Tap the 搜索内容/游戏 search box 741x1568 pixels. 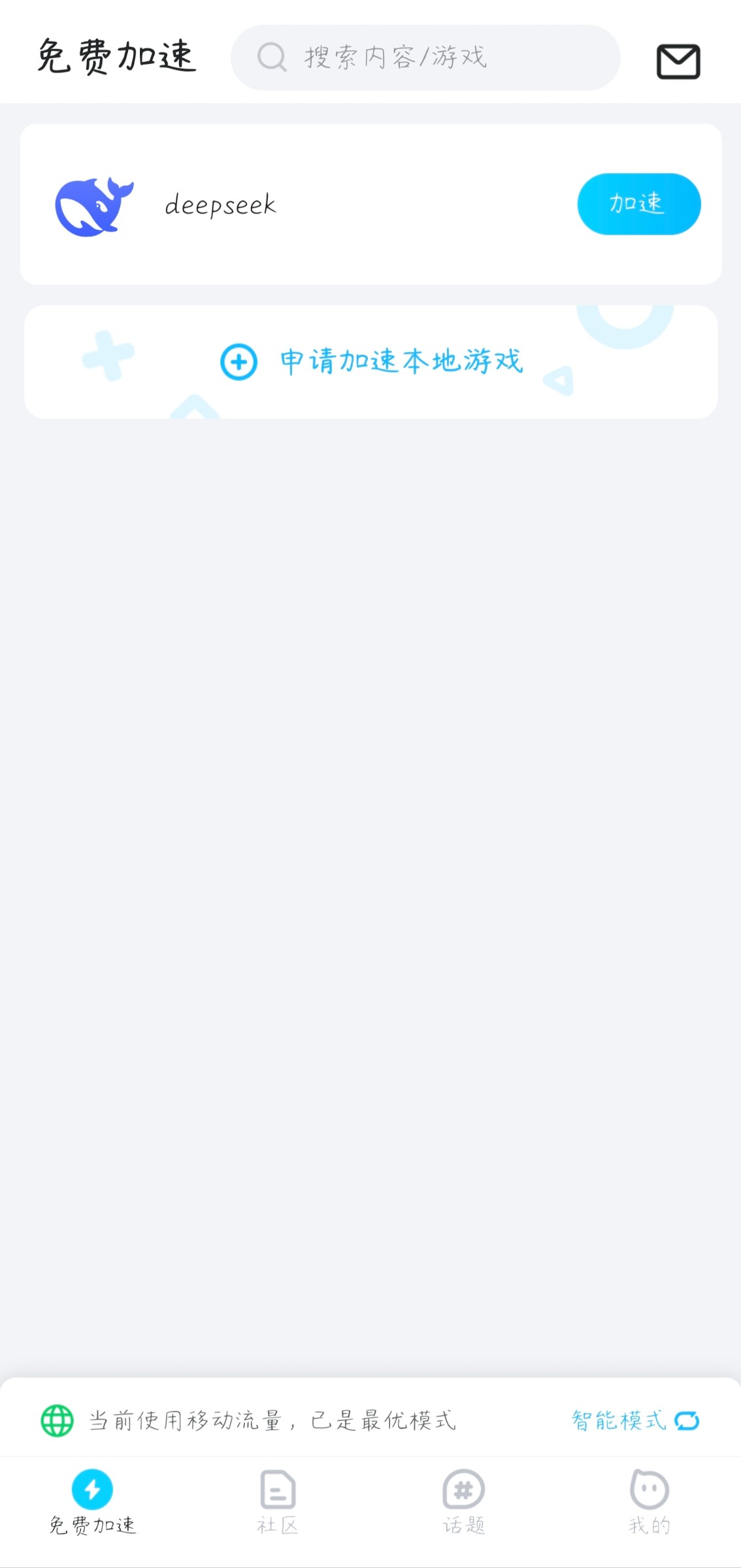tap(425, 57)
